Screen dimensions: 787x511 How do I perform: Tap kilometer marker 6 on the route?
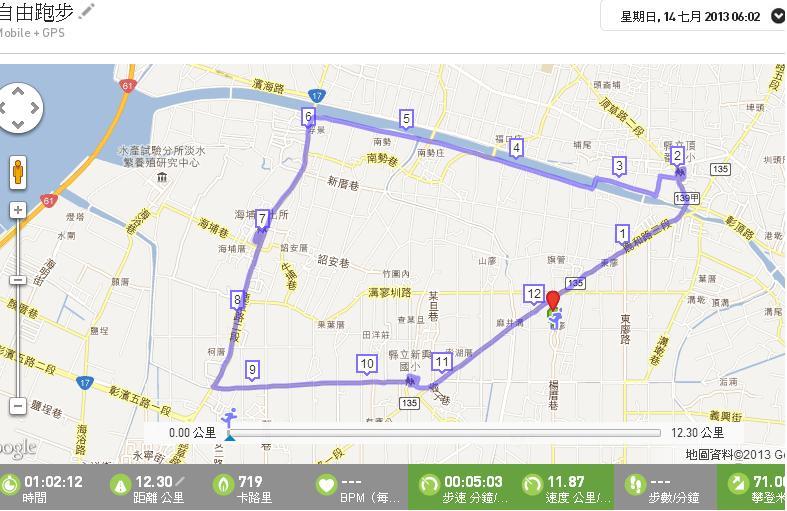[x=308, y=117]
